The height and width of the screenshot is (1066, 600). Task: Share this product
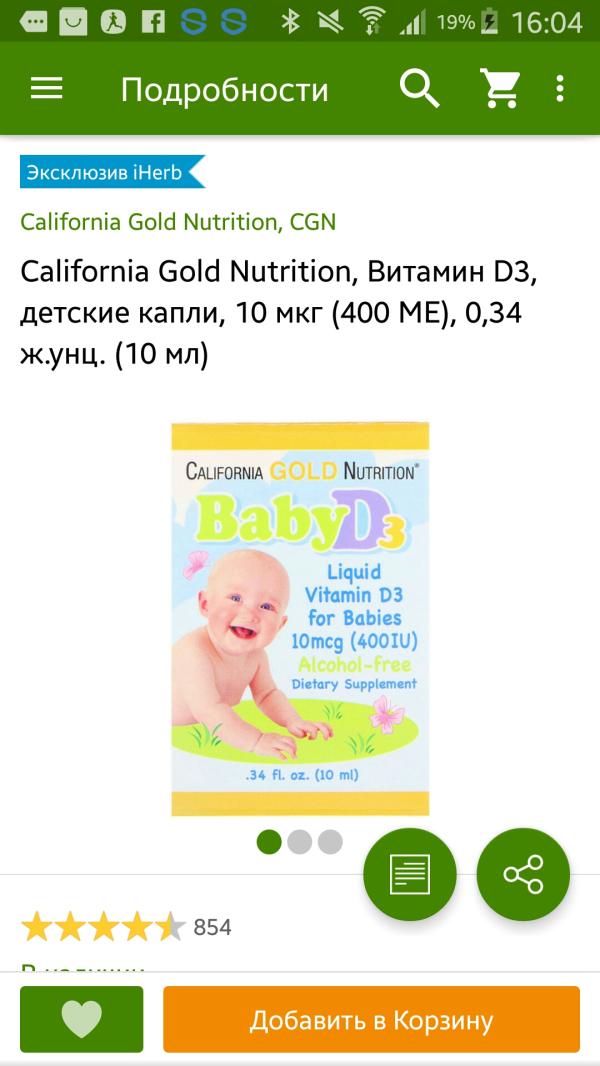(523, 875)
